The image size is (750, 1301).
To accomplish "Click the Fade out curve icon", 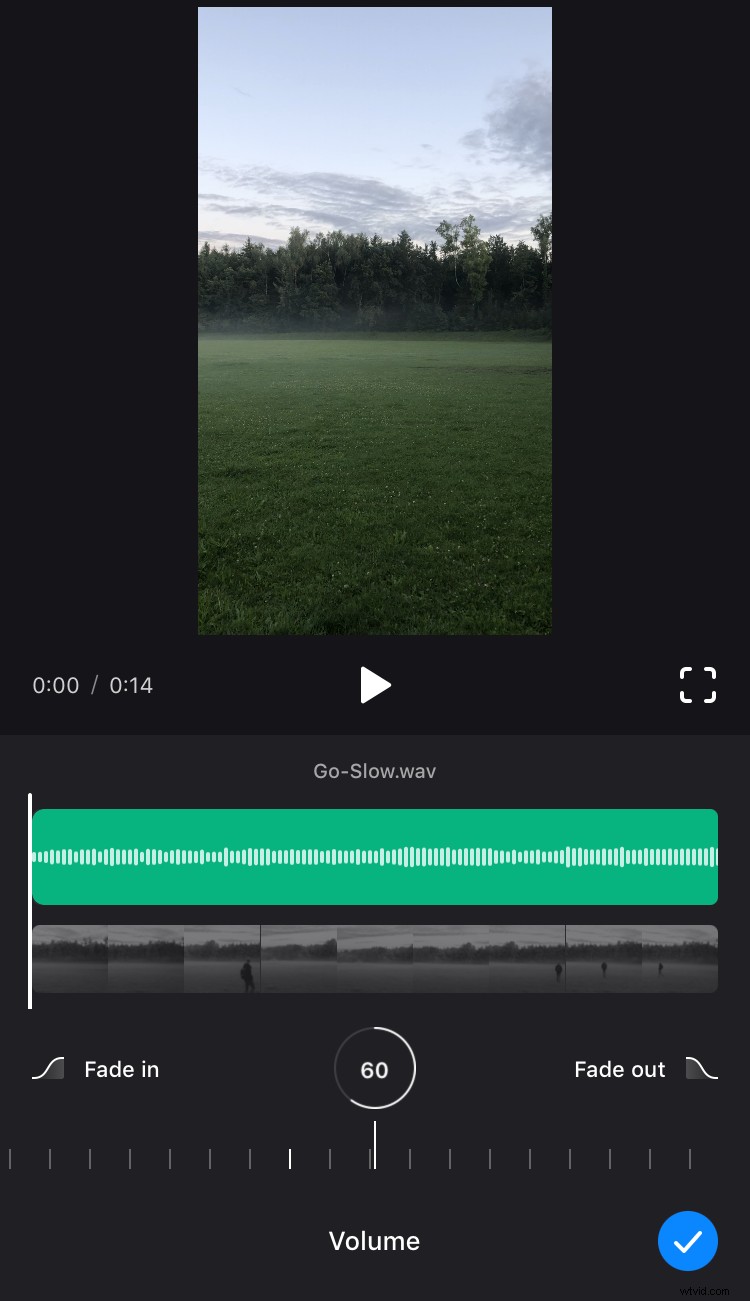I will tap(702, 1068).
